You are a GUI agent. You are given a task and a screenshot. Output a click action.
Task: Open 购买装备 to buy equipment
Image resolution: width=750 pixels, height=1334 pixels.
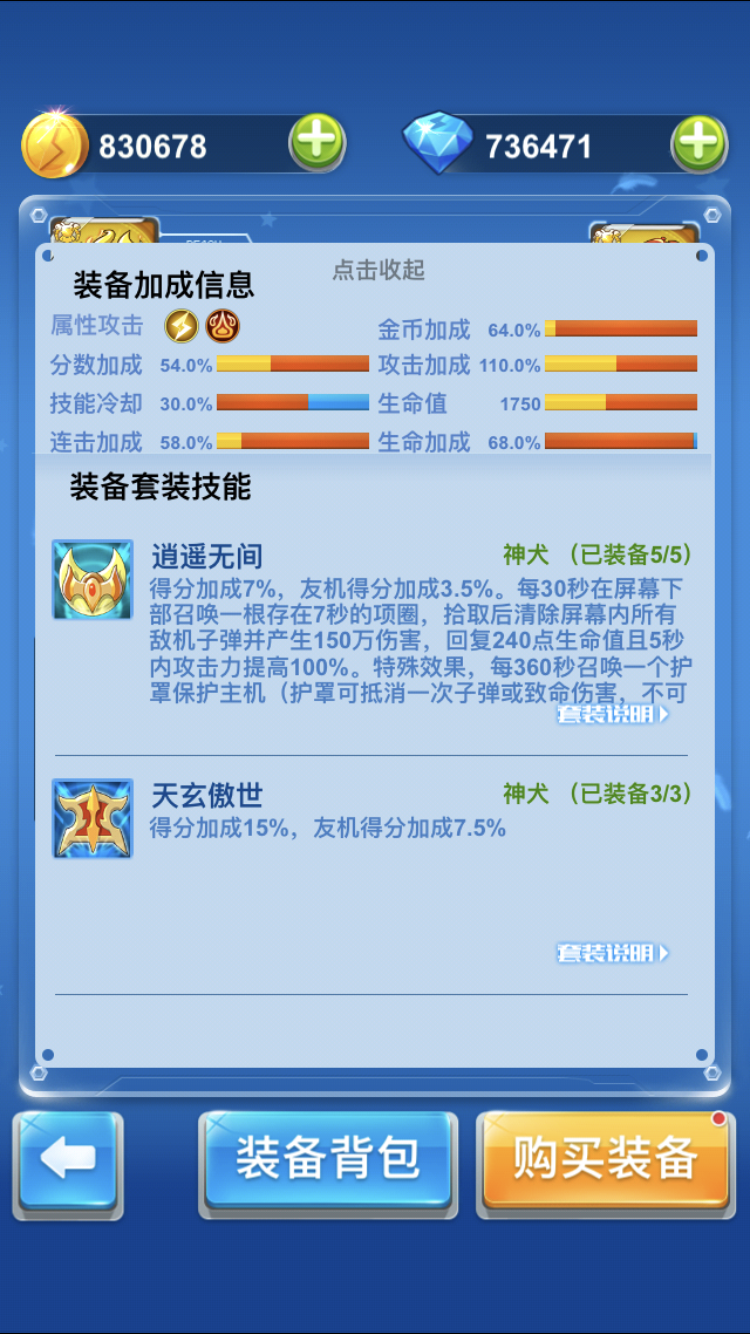[605, 1160]
